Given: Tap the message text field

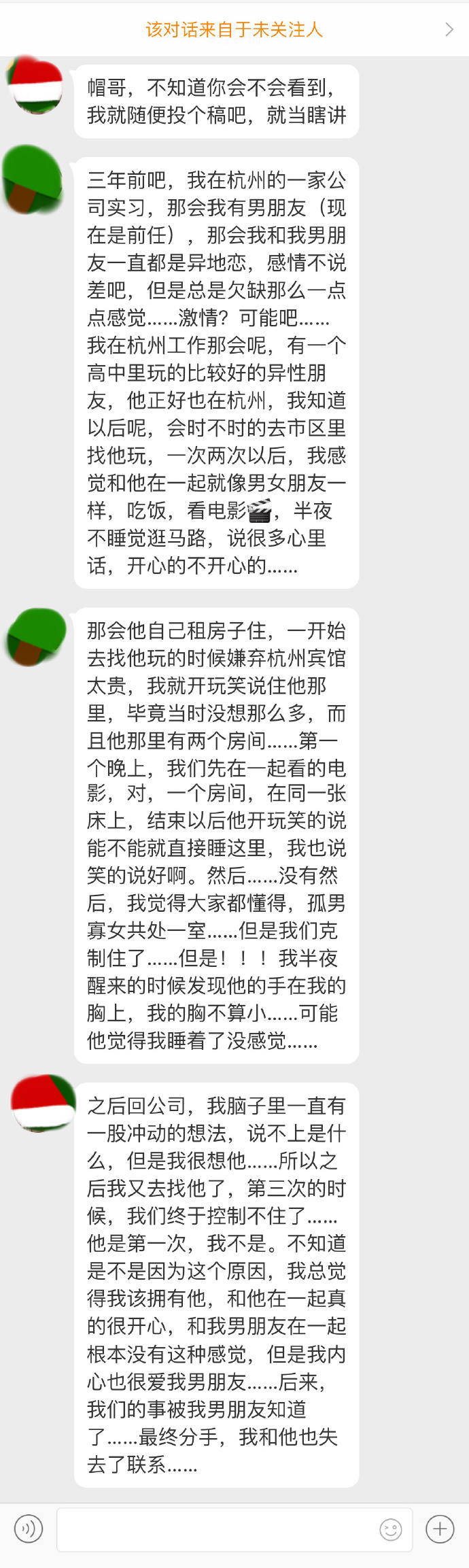Looking at the screenshot, I should tap(218, 1529).
